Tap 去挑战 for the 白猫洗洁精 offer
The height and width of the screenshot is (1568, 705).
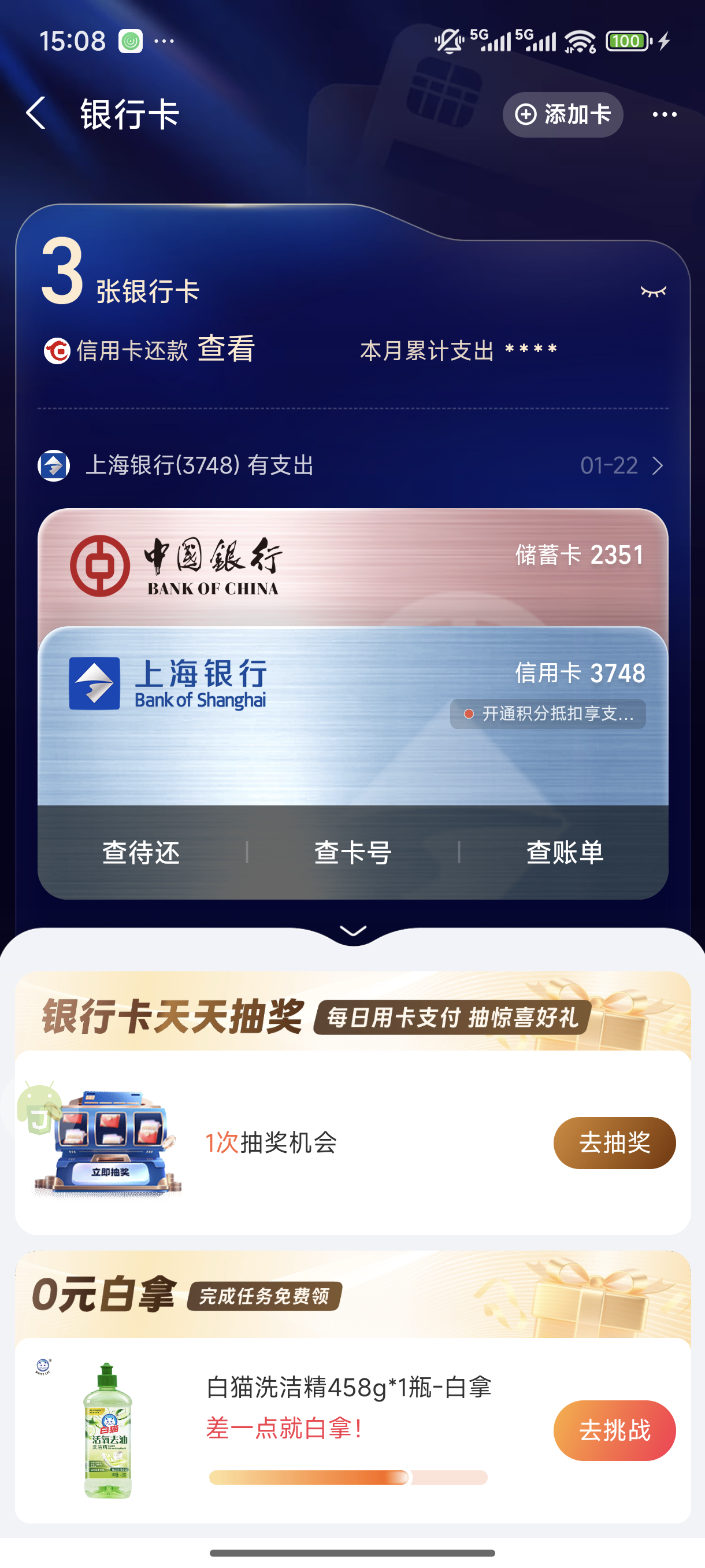(x=614, y=1430)
